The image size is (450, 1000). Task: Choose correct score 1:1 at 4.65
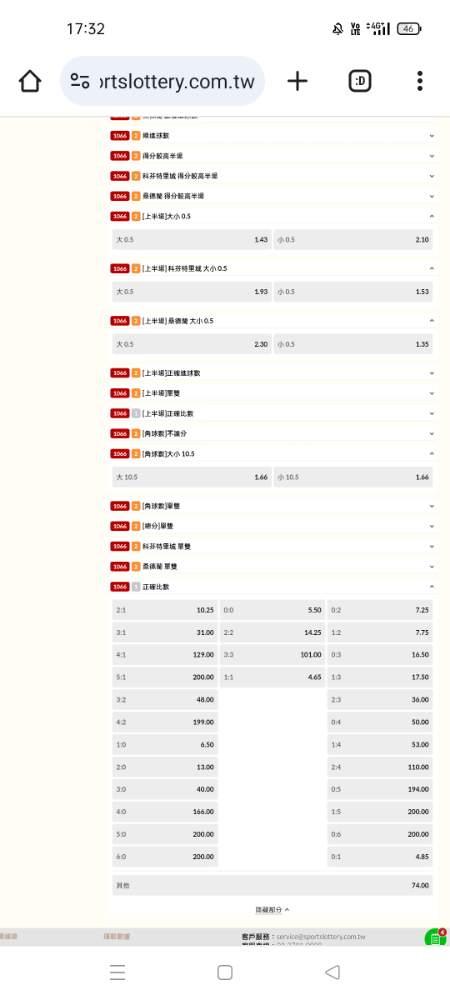point(272,677)
